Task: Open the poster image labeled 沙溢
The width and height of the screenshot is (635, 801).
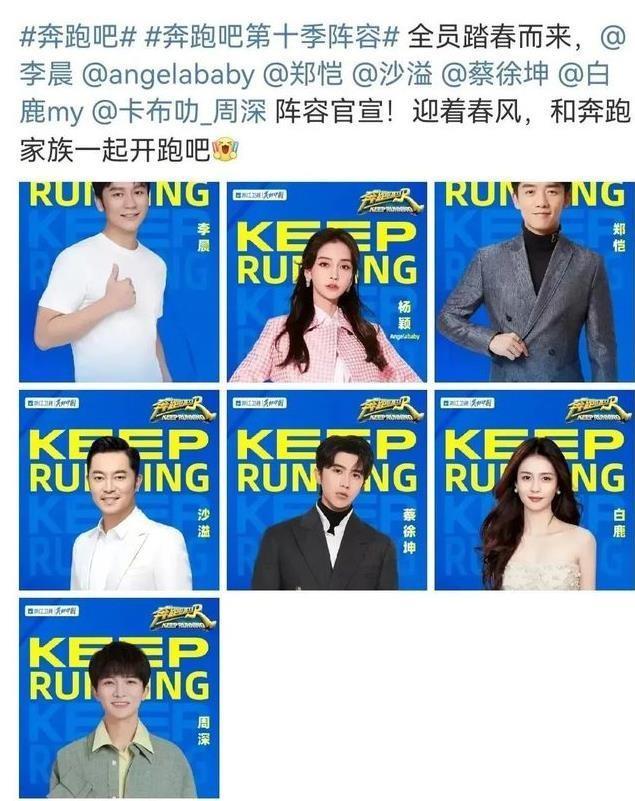Action: (118, 490)
